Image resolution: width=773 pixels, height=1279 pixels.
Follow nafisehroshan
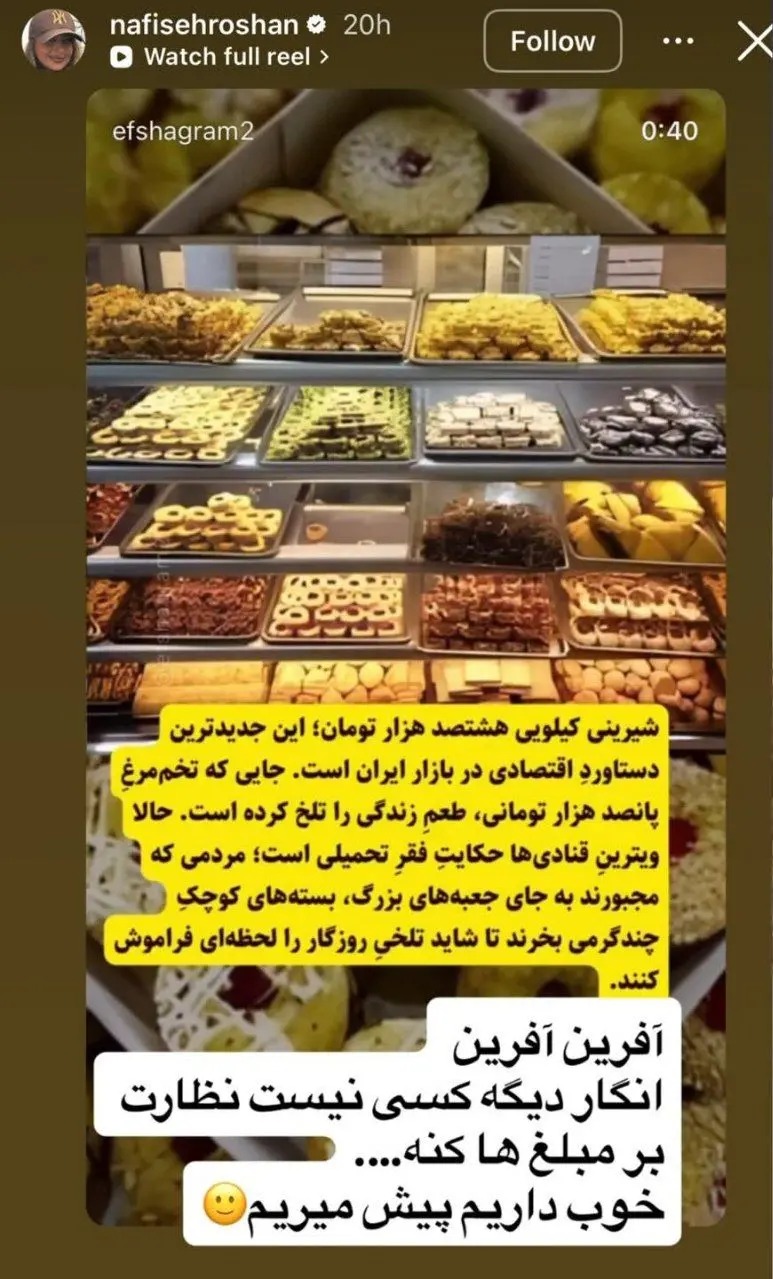pos(552,41)
